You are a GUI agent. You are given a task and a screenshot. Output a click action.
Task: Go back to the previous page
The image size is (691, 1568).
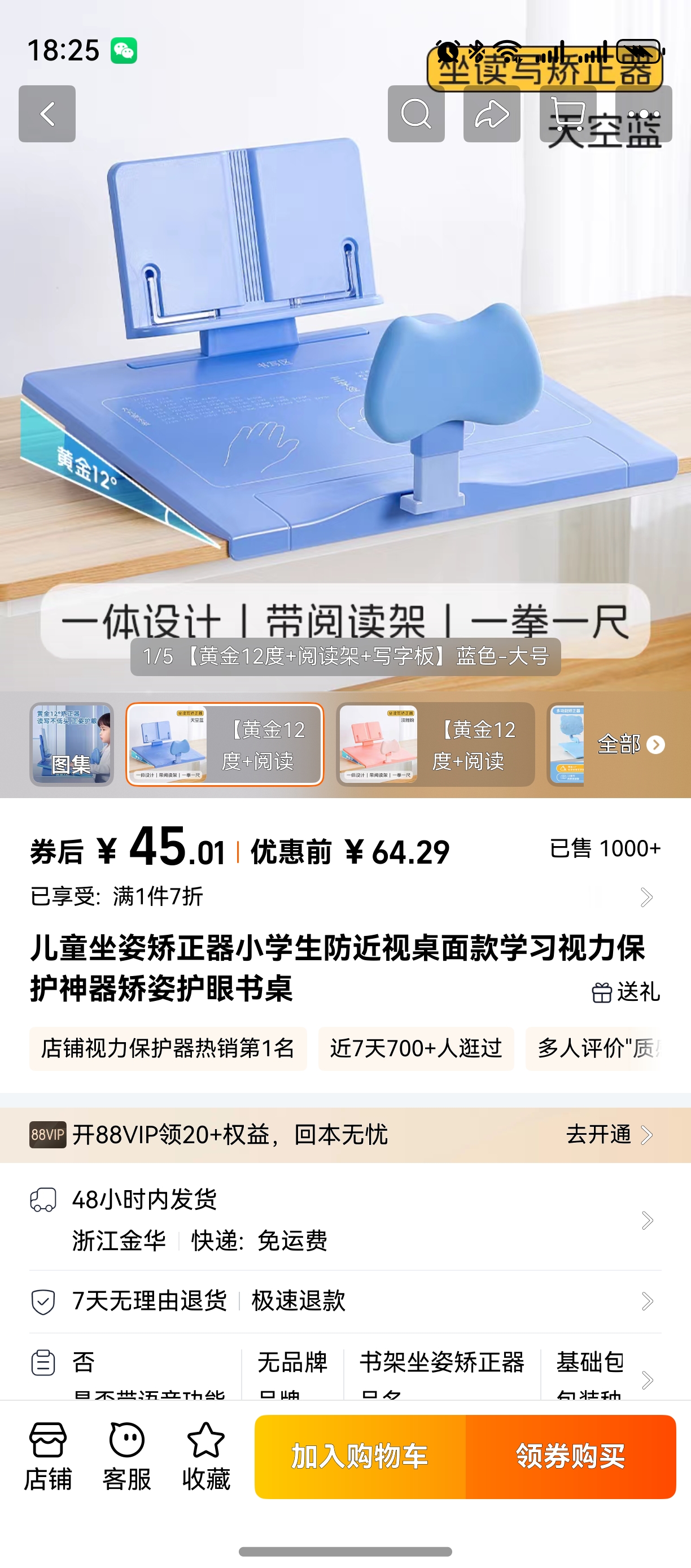click(47, 114)
